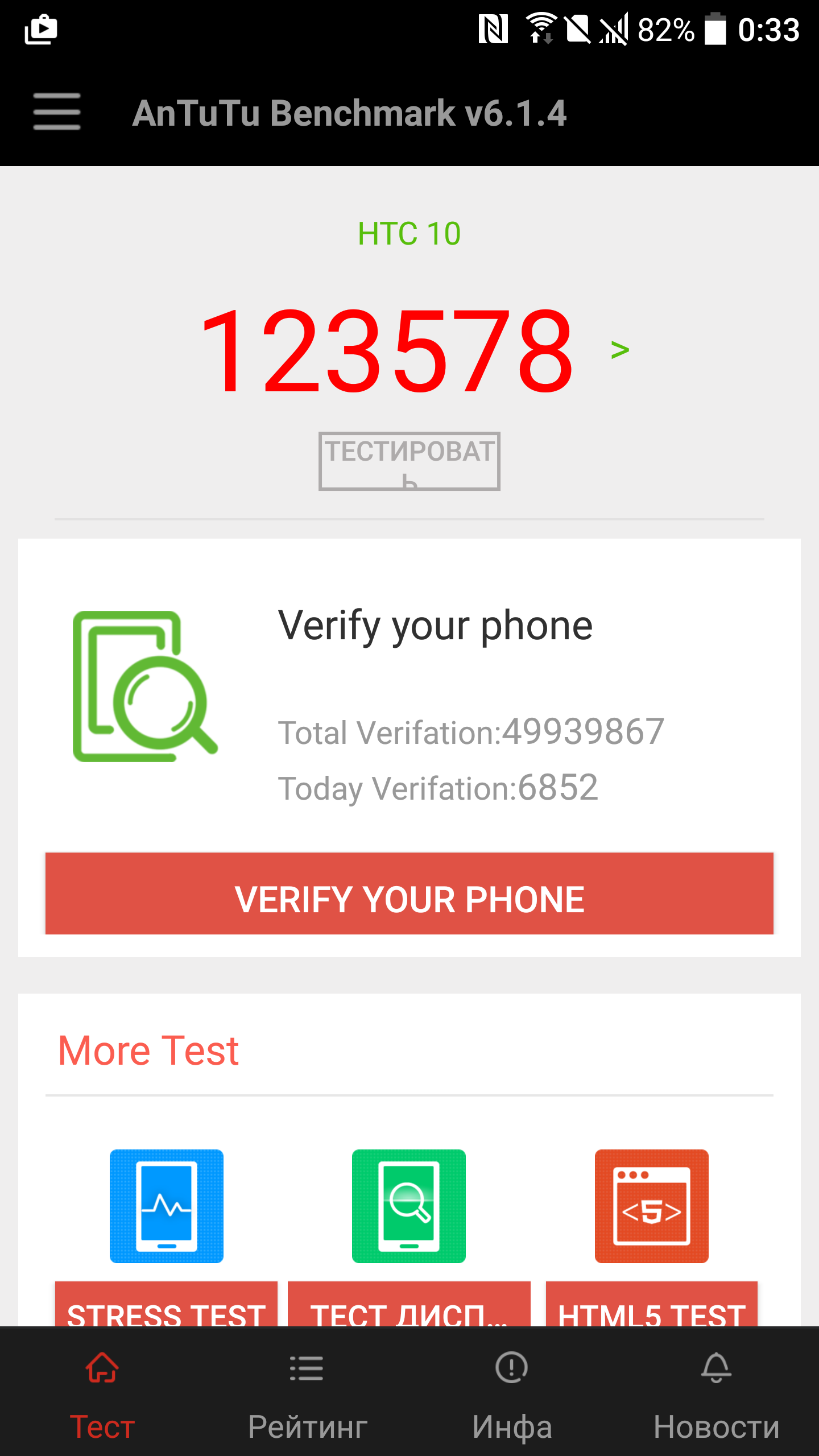819x1456 pixels.
Task: Open score details via green arrow
Action: (619, 349)
